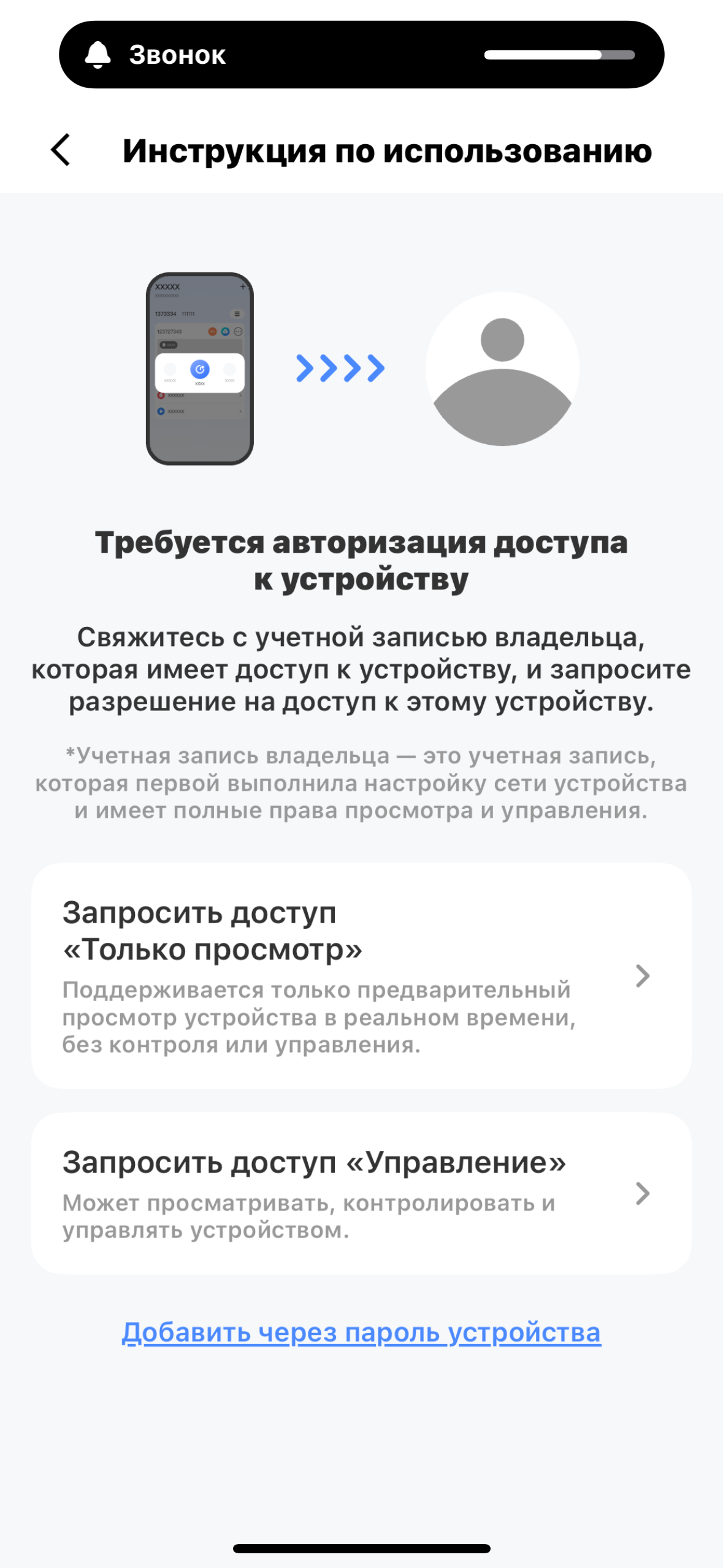Open the «Только просмотр» access request
The width and height of the screenshot is (723, 1568).
361,975
